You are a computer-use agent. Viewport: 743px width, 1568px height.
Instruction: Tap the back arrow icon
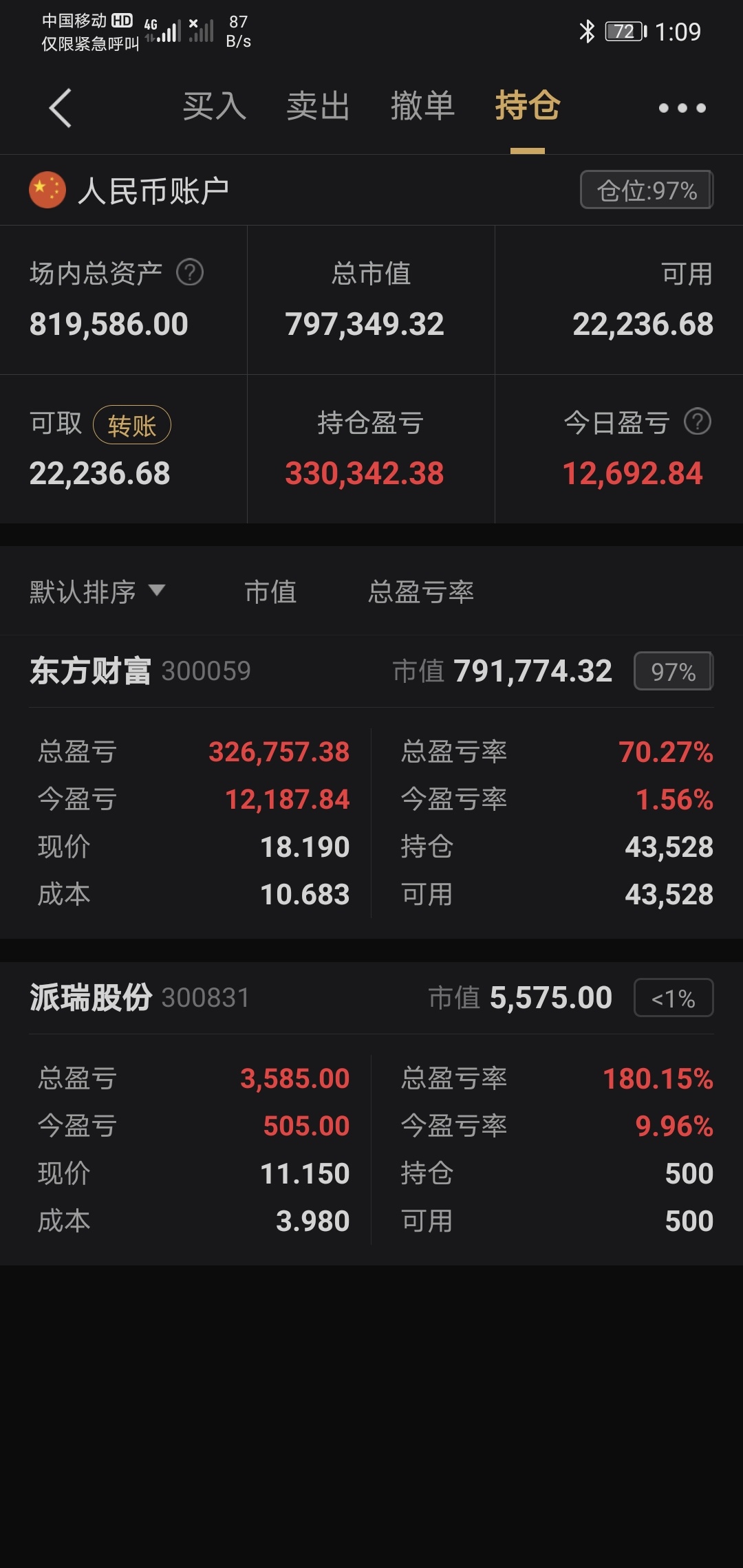(61, 109)
